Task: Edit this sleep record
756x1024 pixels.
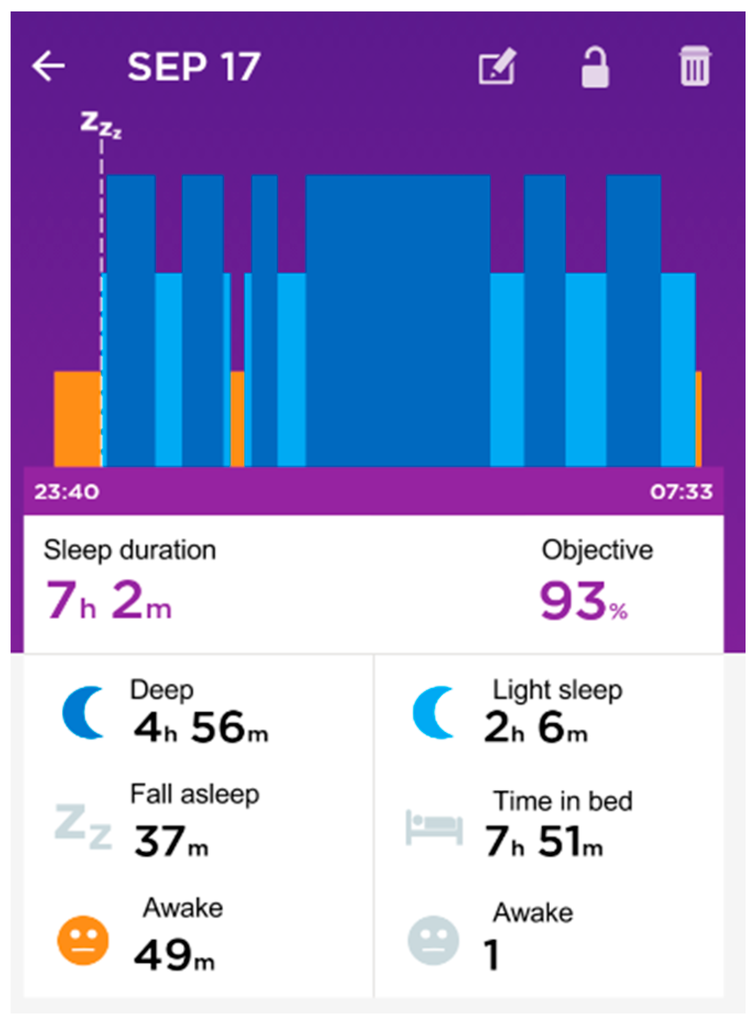Action: (497, 67)
